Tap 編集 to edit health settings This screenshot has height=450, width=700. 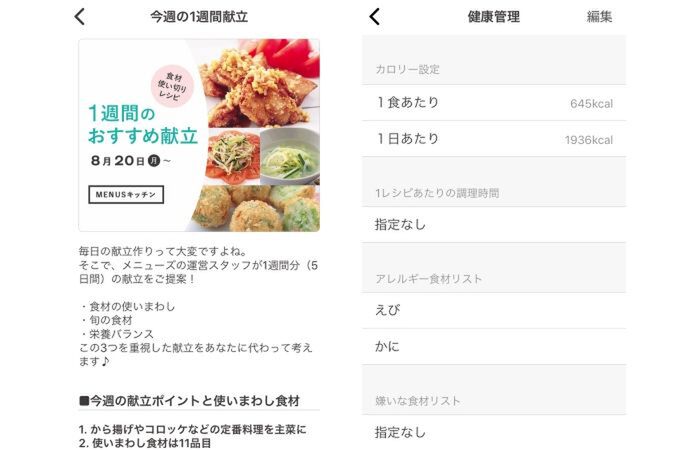coord(599,17)
